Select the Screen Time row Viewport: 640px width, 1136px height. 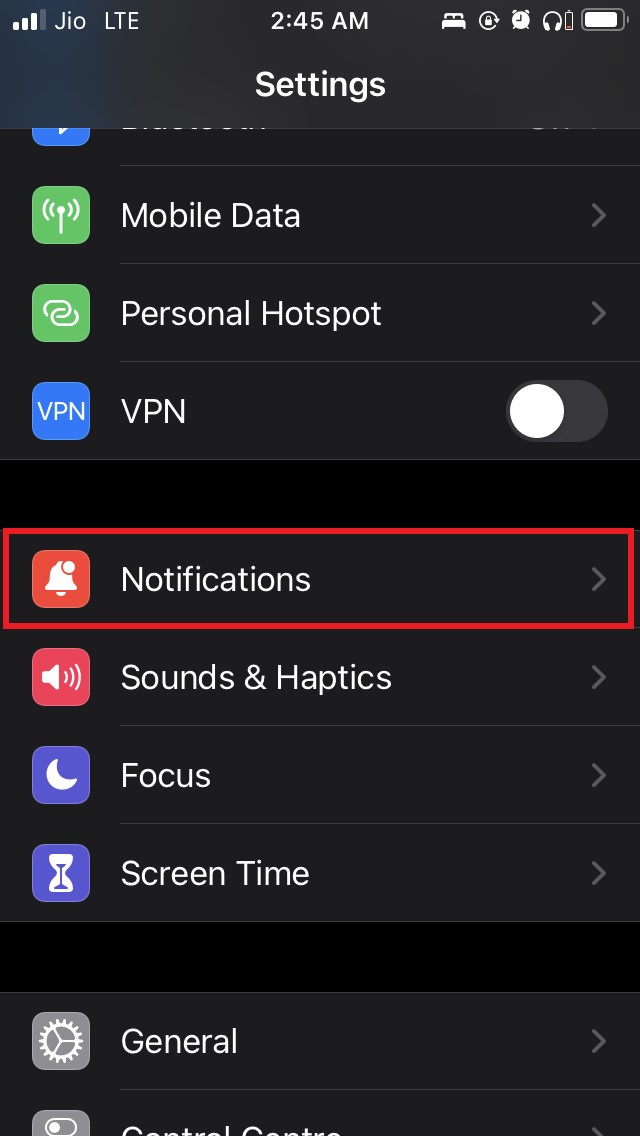tap(320, 873)
